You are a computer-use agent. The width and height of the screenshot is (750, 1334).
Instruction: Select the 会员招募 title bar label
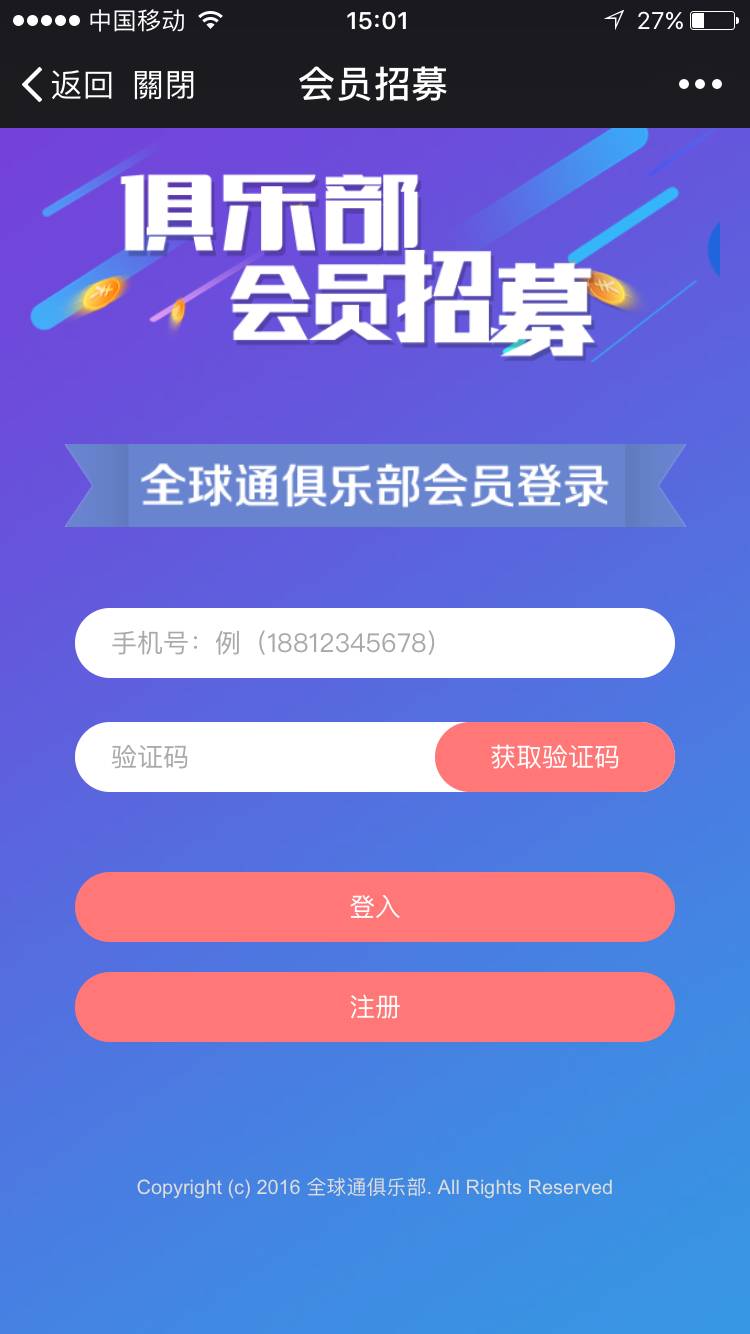point(375,84)
